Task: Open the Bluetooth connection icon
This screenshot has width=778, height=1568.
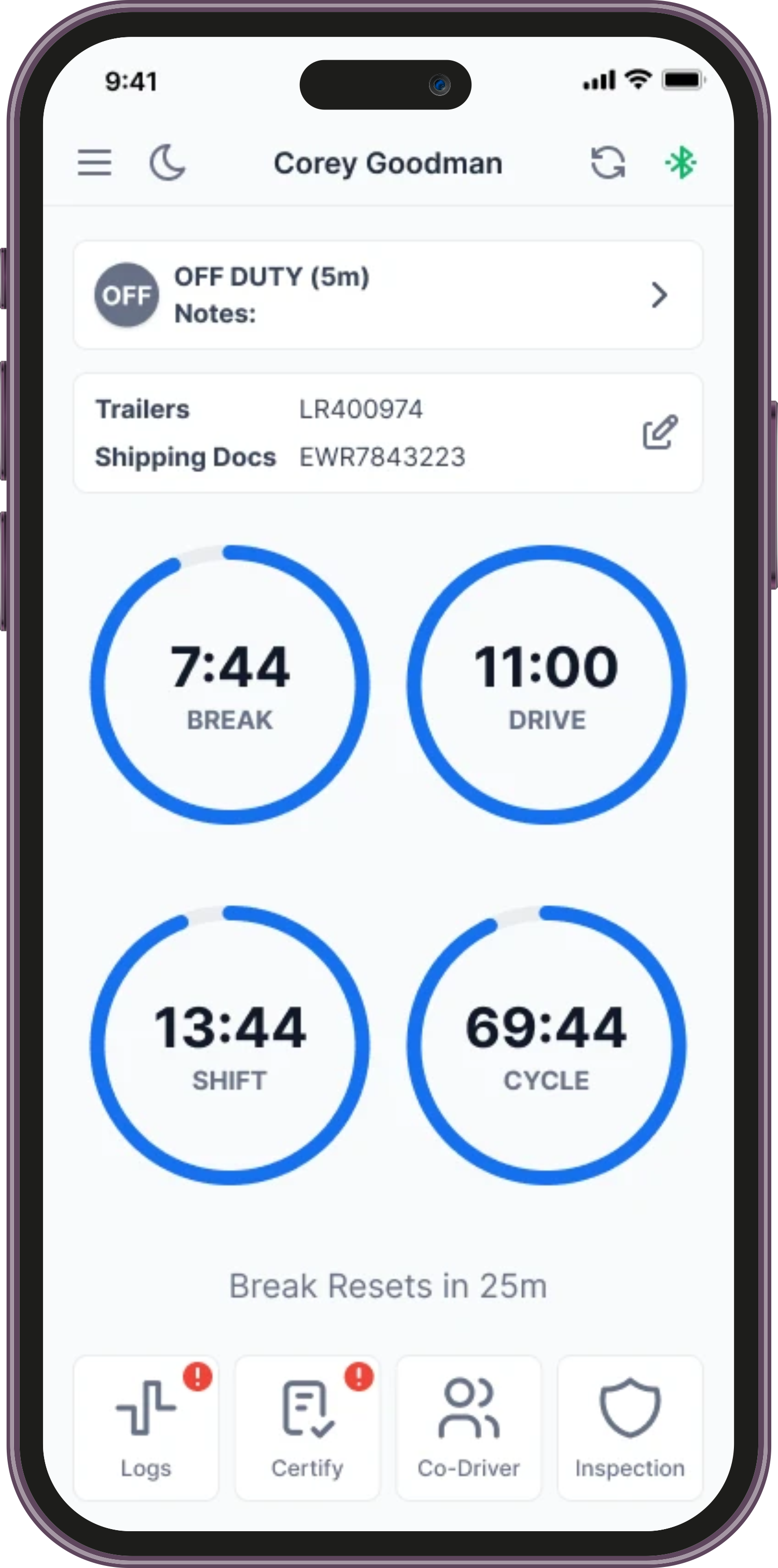Action: (x=681, y=163)
